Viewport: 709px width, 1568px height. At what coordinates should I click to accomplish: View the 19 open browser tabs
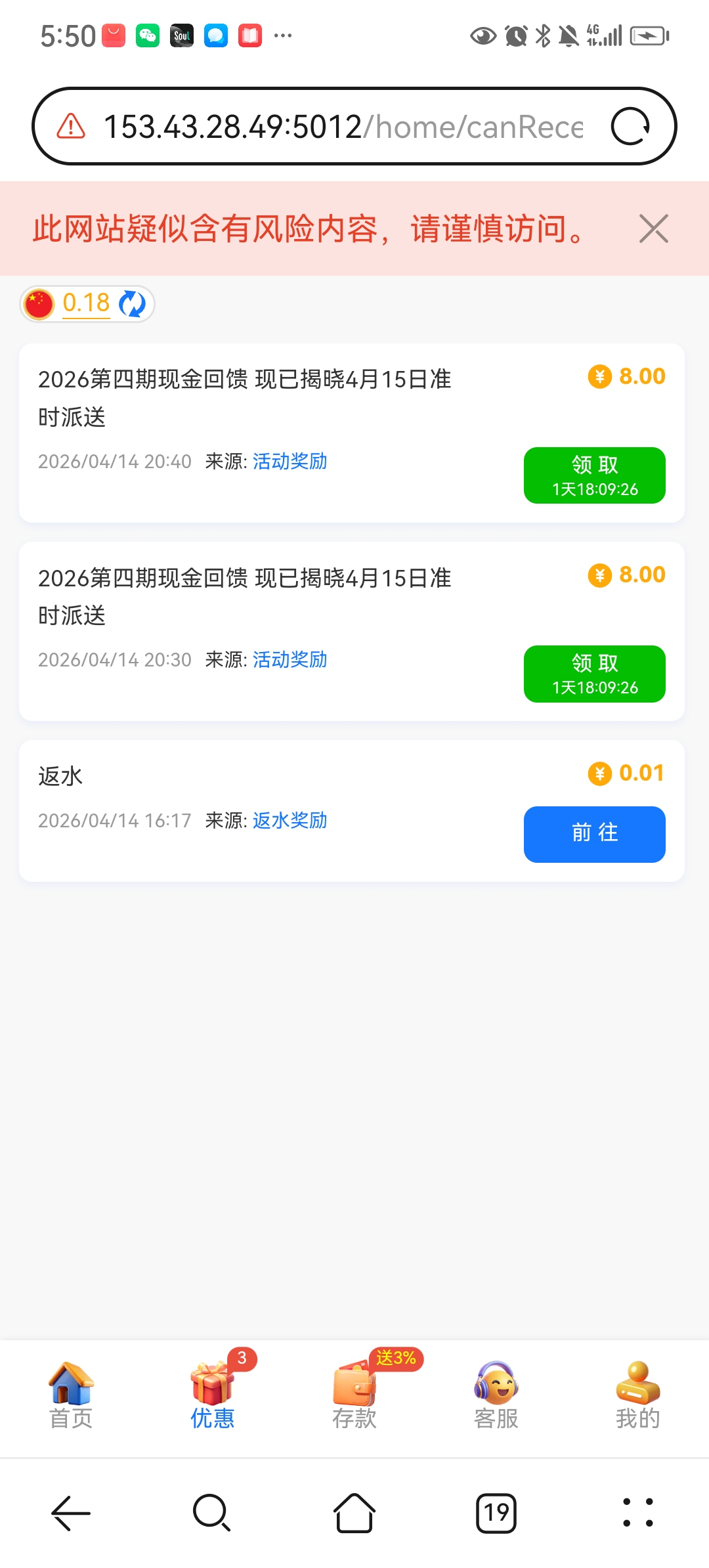tap(496, 1513)
